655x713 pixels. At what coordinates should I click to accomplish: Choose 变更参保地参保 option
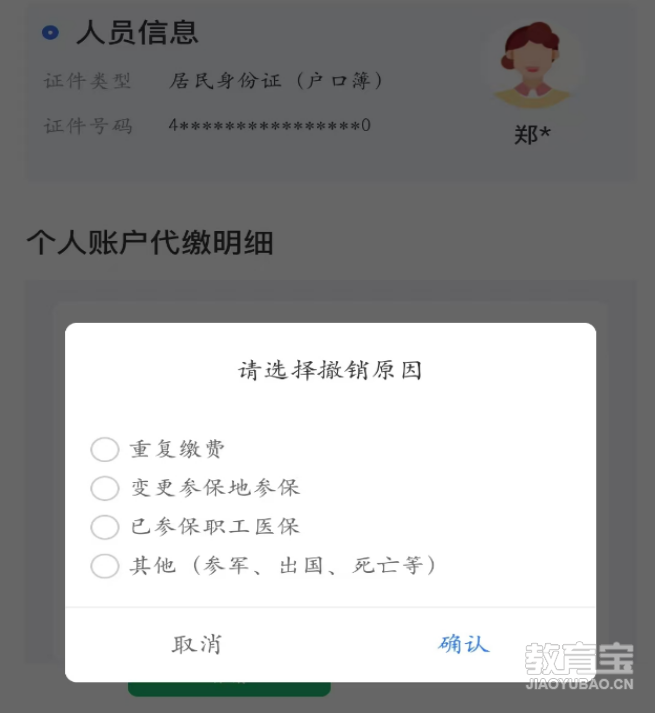[105, 488]
